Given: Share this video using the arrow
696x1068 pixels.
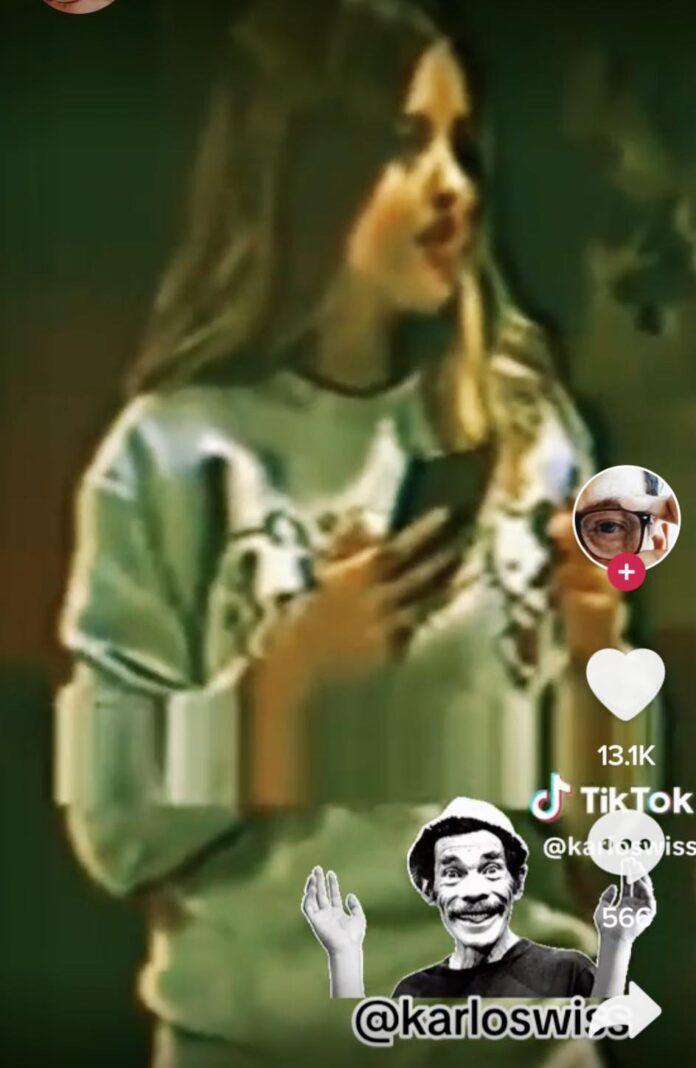Looking at the screenshot, I should (624, 1010).
